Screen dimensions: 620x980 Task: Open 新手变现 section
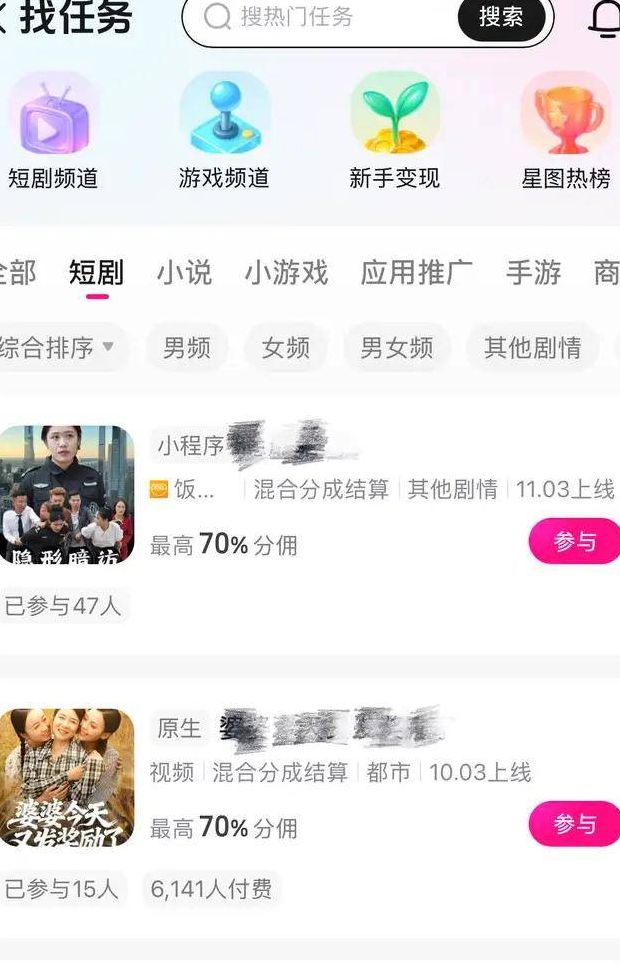click(x=394, y=132)
